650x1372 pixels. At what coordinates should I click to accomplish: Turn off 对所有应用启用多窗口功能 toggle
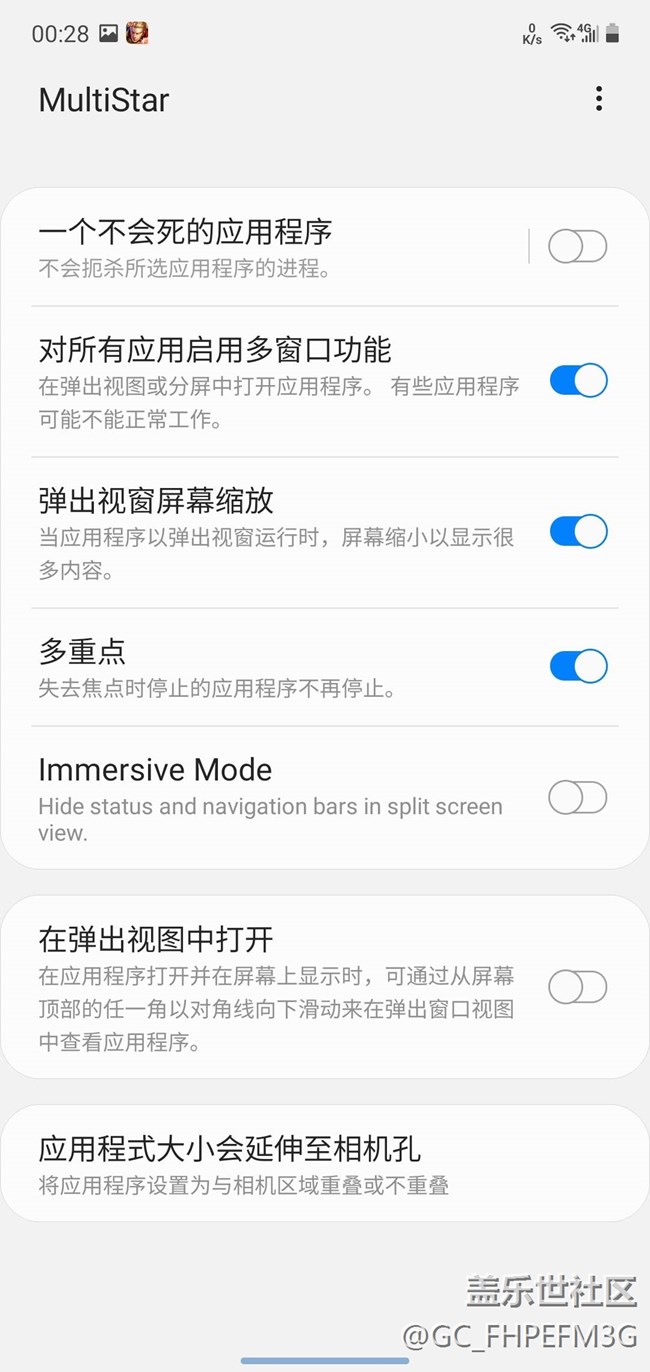point(578,381)
